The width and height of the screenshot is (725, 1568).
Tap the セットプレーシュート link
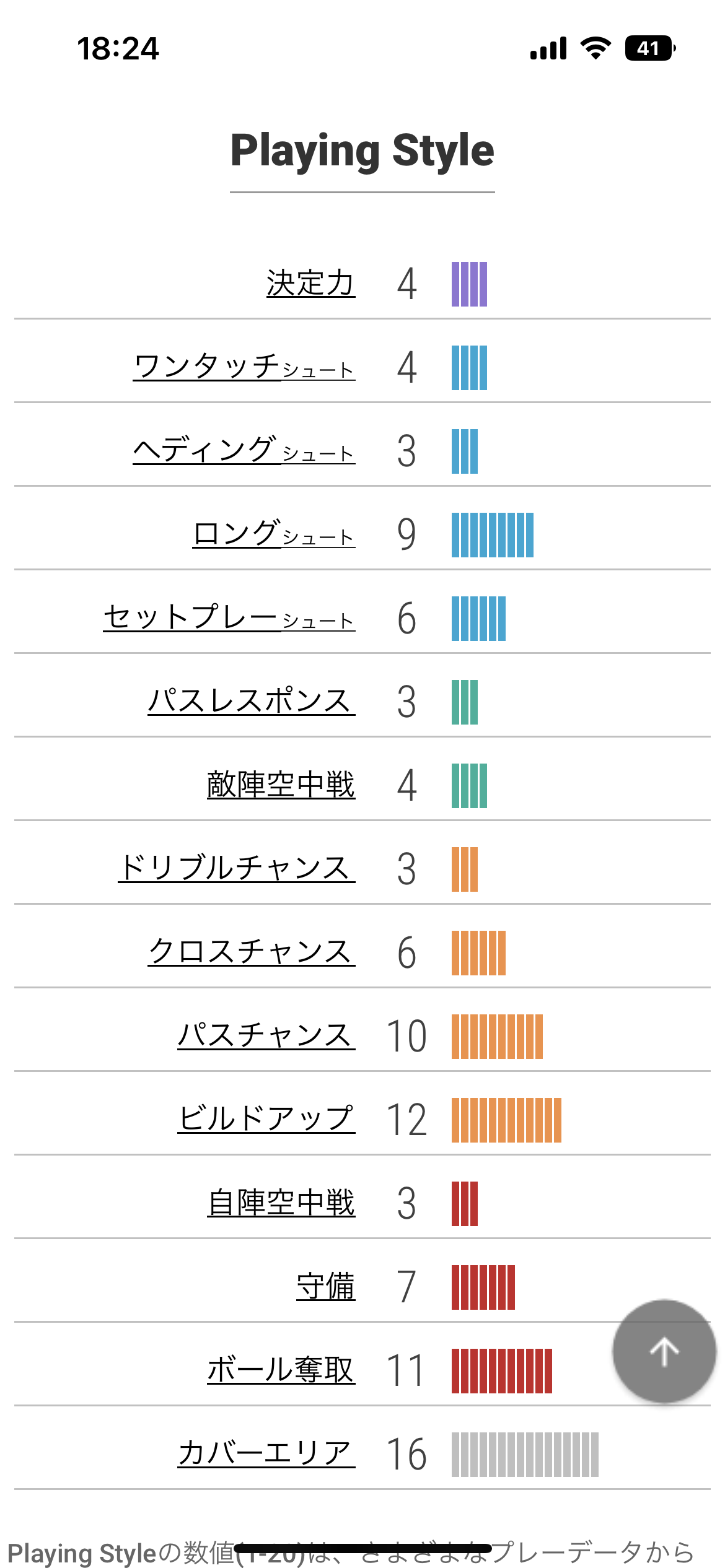(x=229, y=617)
